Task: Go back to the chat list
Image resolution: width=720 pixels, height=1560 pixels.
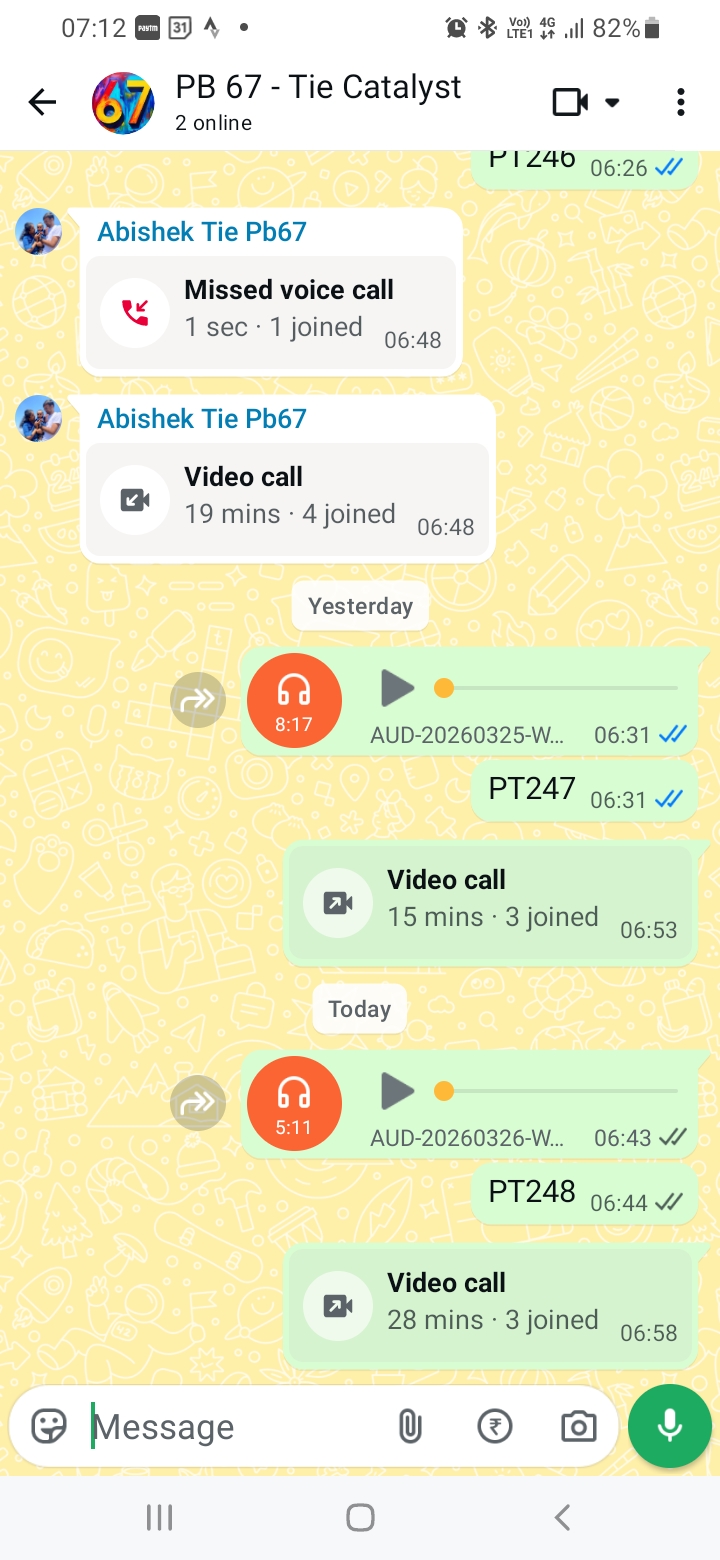Action: 42,102
